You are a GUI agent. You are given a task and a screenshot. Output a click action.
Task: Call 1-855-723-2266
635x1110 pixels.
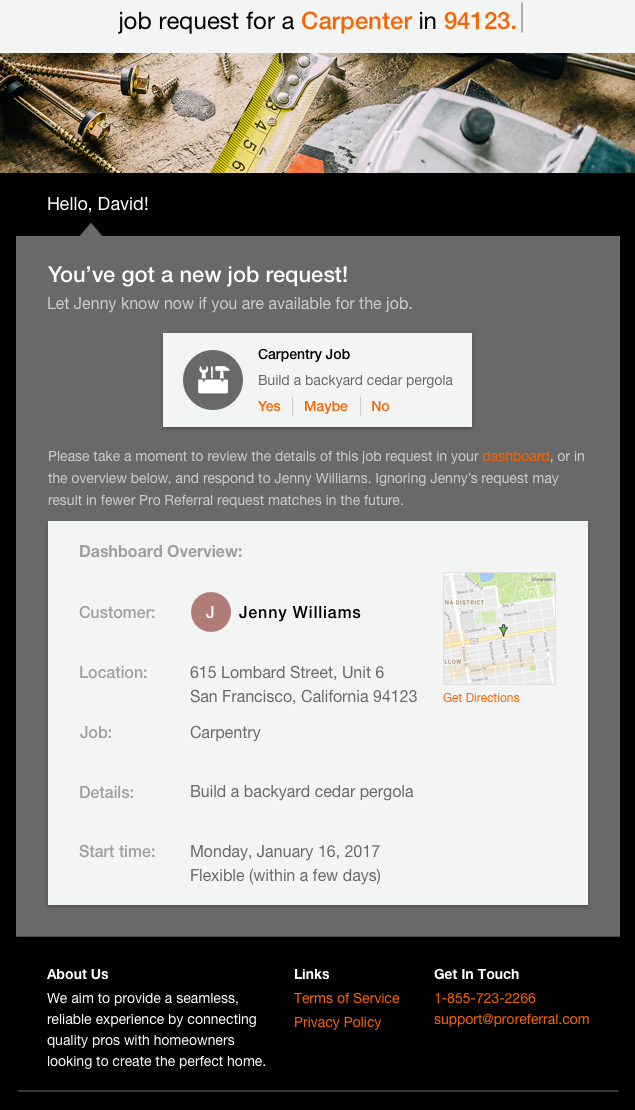485,998
